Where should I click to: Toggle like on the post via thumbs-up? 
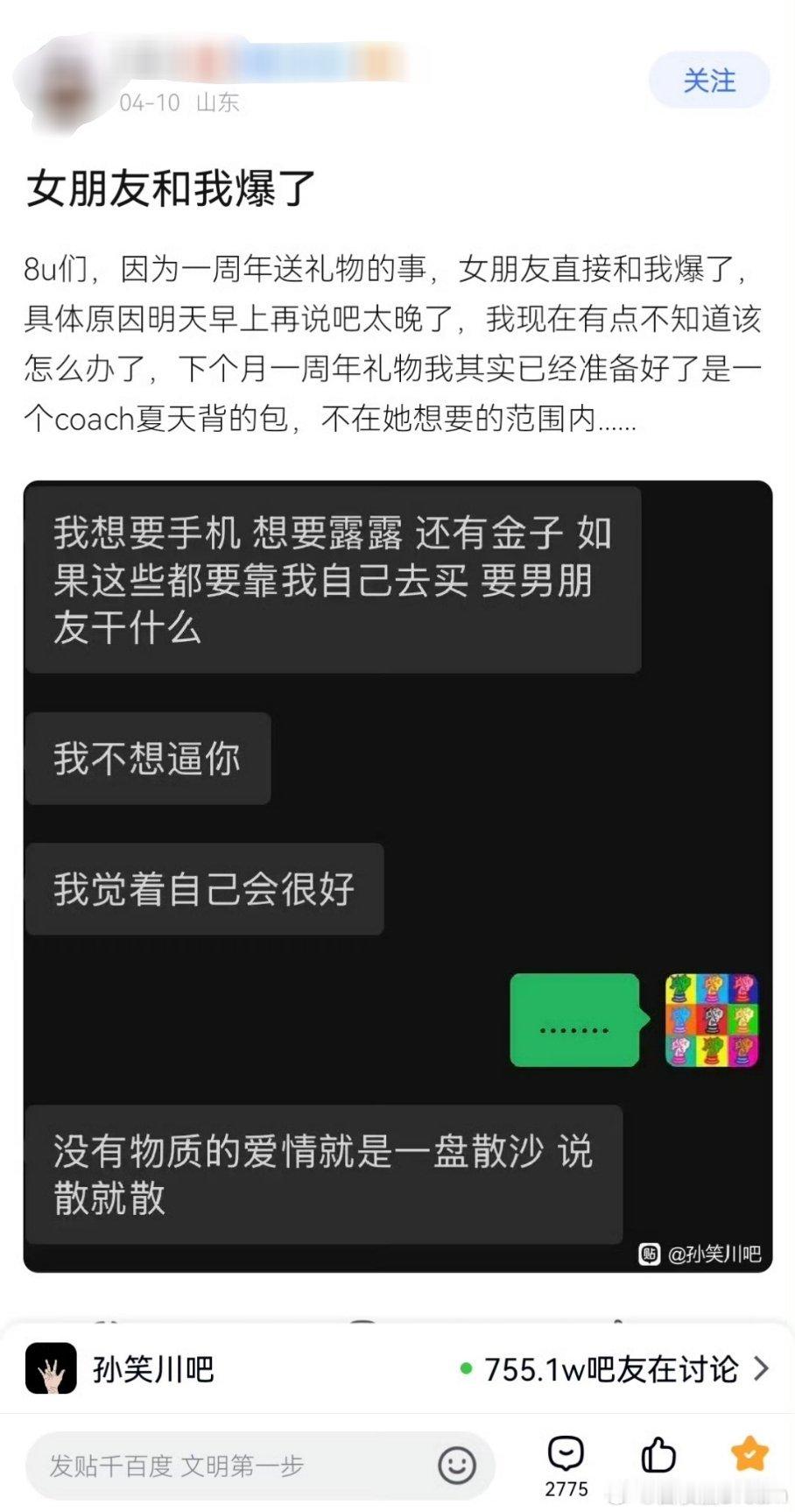(658, 1452)
